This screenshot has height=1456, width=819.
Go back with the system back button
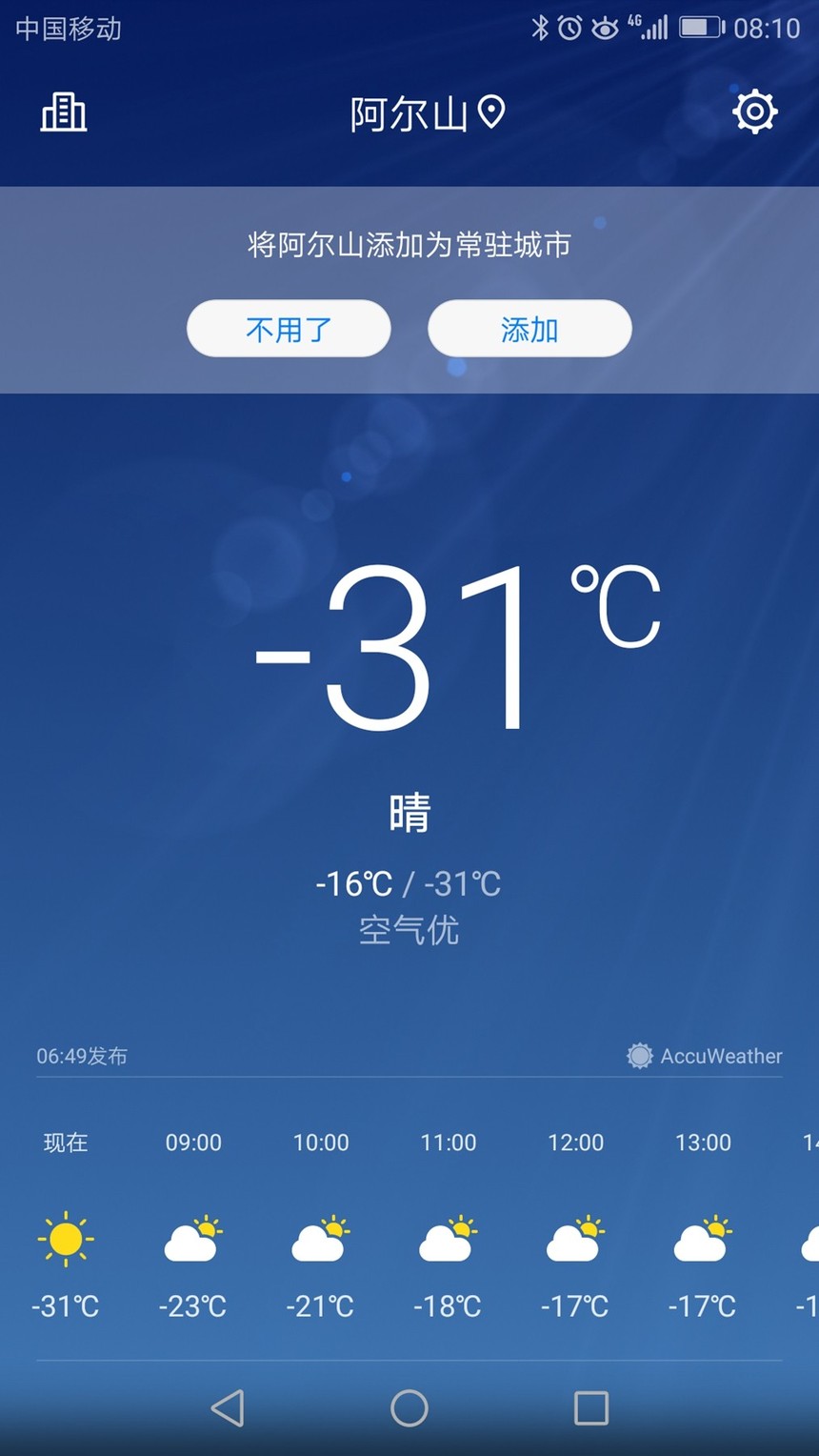(228, 1407)
